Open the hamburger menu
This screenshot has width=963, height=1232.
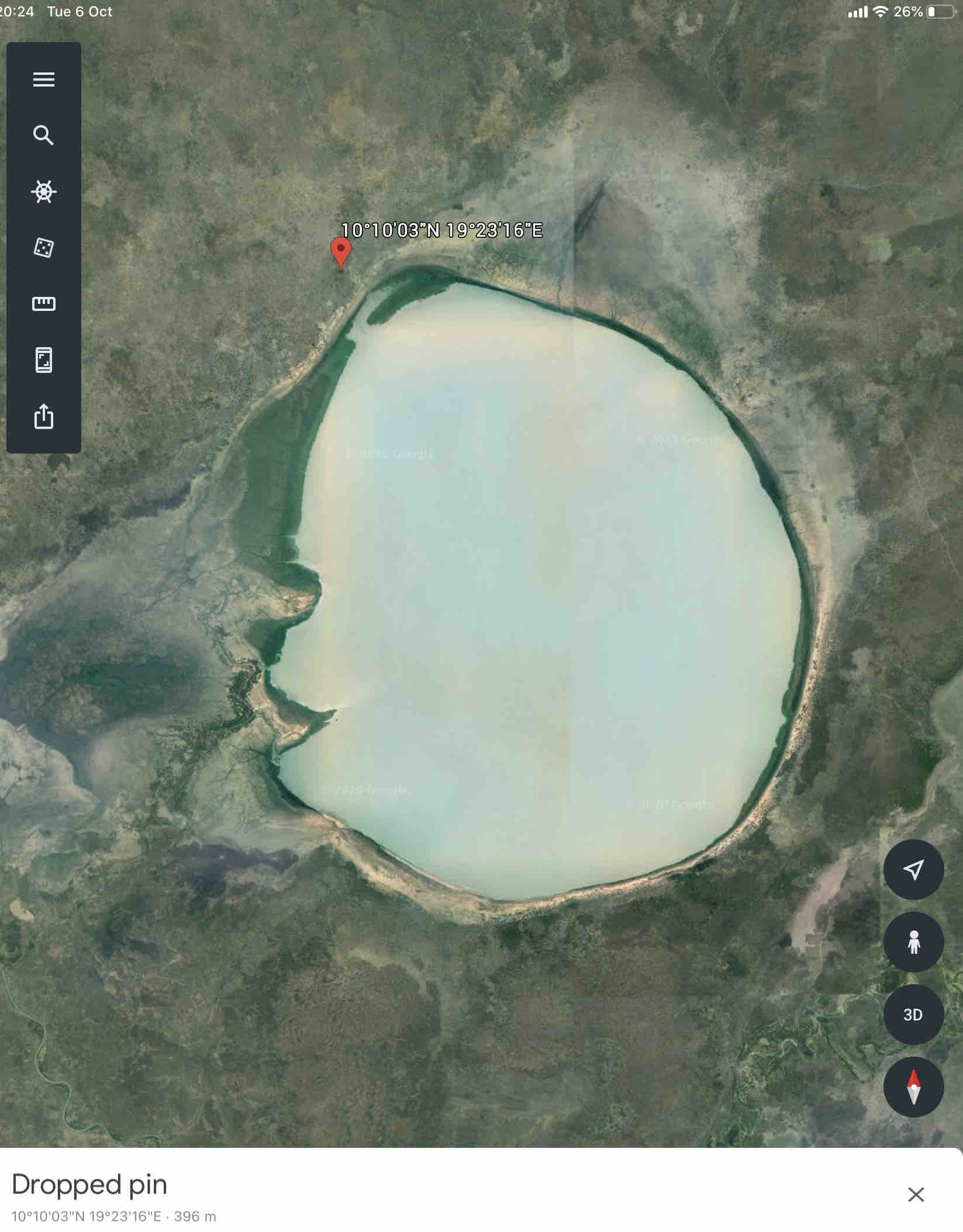[x=44, y=79]
